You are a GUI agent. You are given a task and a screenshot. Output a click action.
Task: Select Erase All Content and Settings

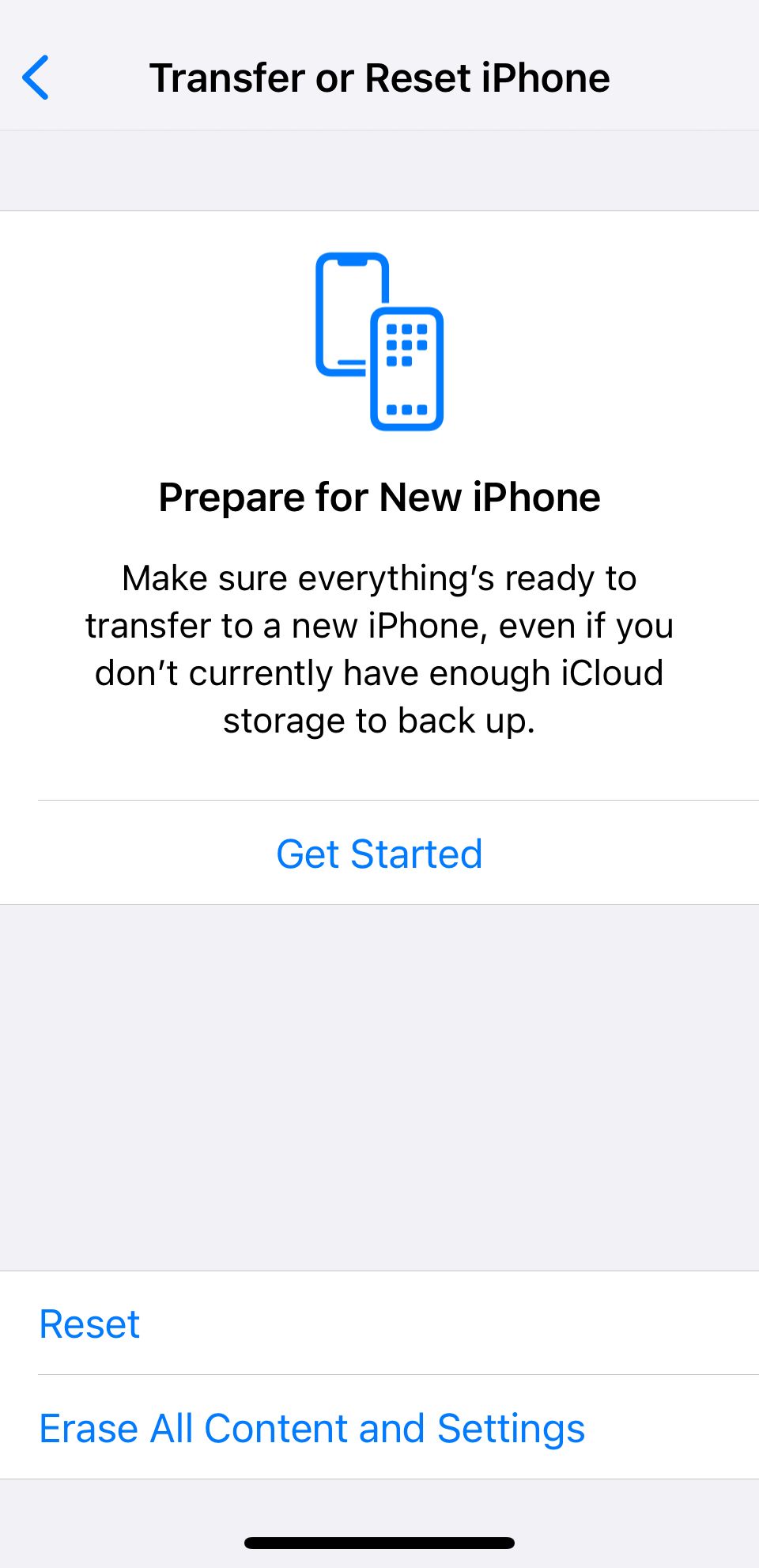pyautogui.click(x=312, y=1428)
